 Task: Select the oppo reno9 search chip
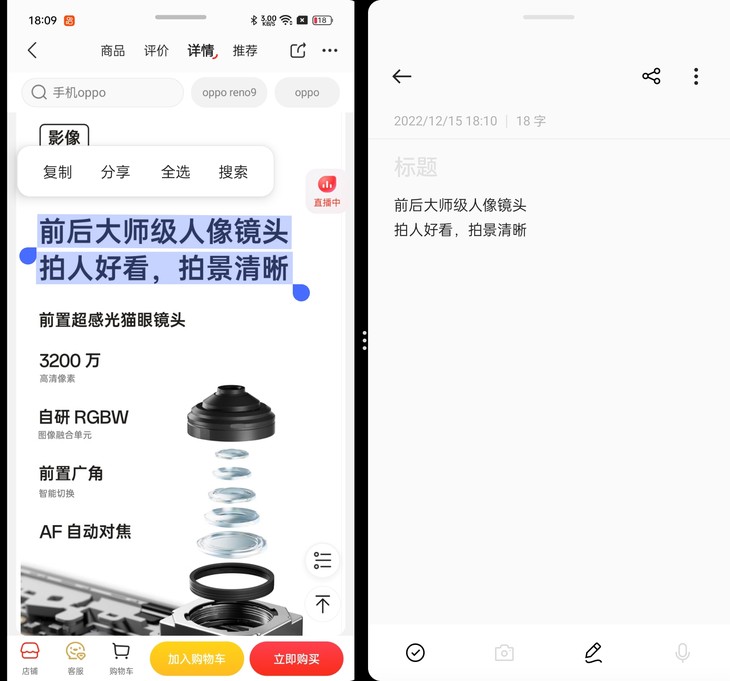tap(229, 93)
